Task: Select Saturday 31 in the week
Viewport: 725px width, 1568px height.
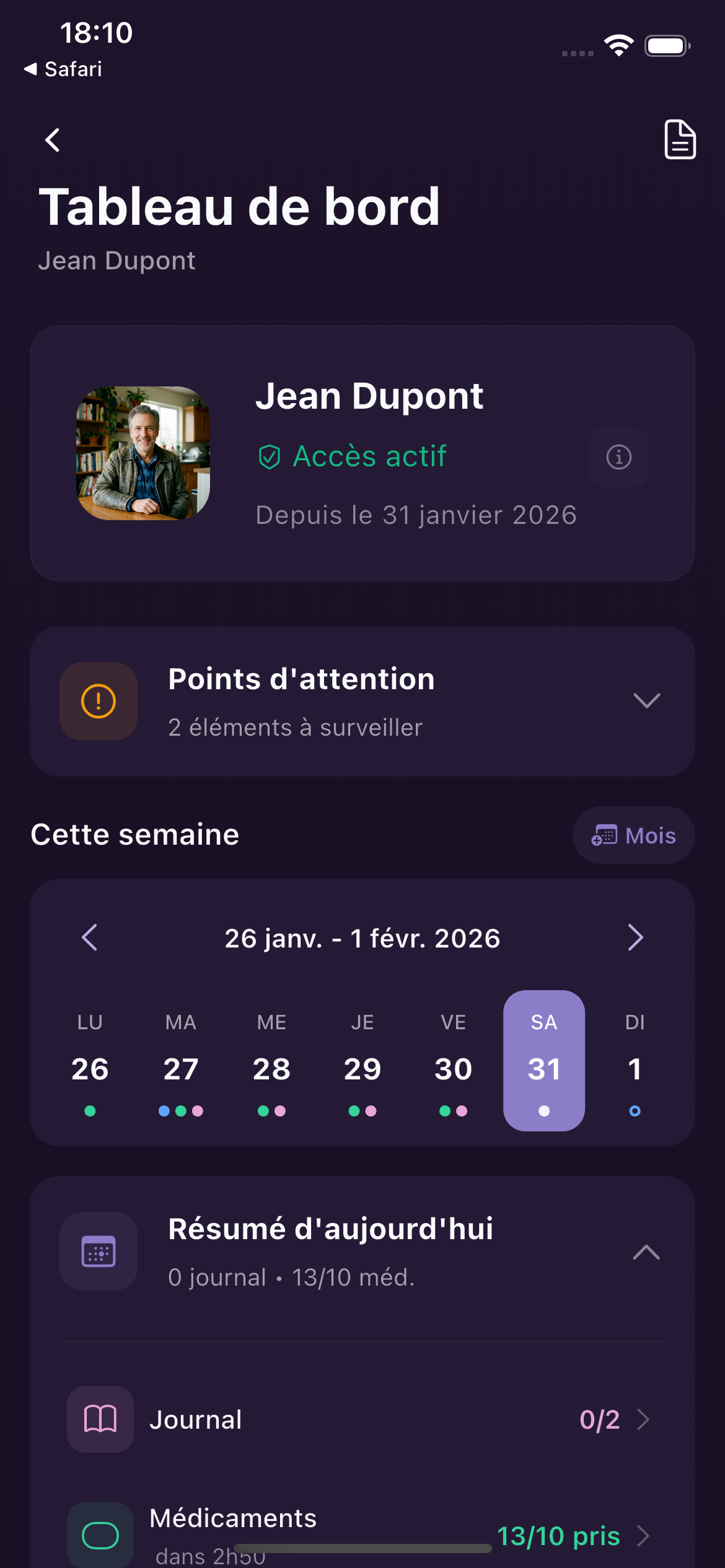Action: click(544, 1061)
